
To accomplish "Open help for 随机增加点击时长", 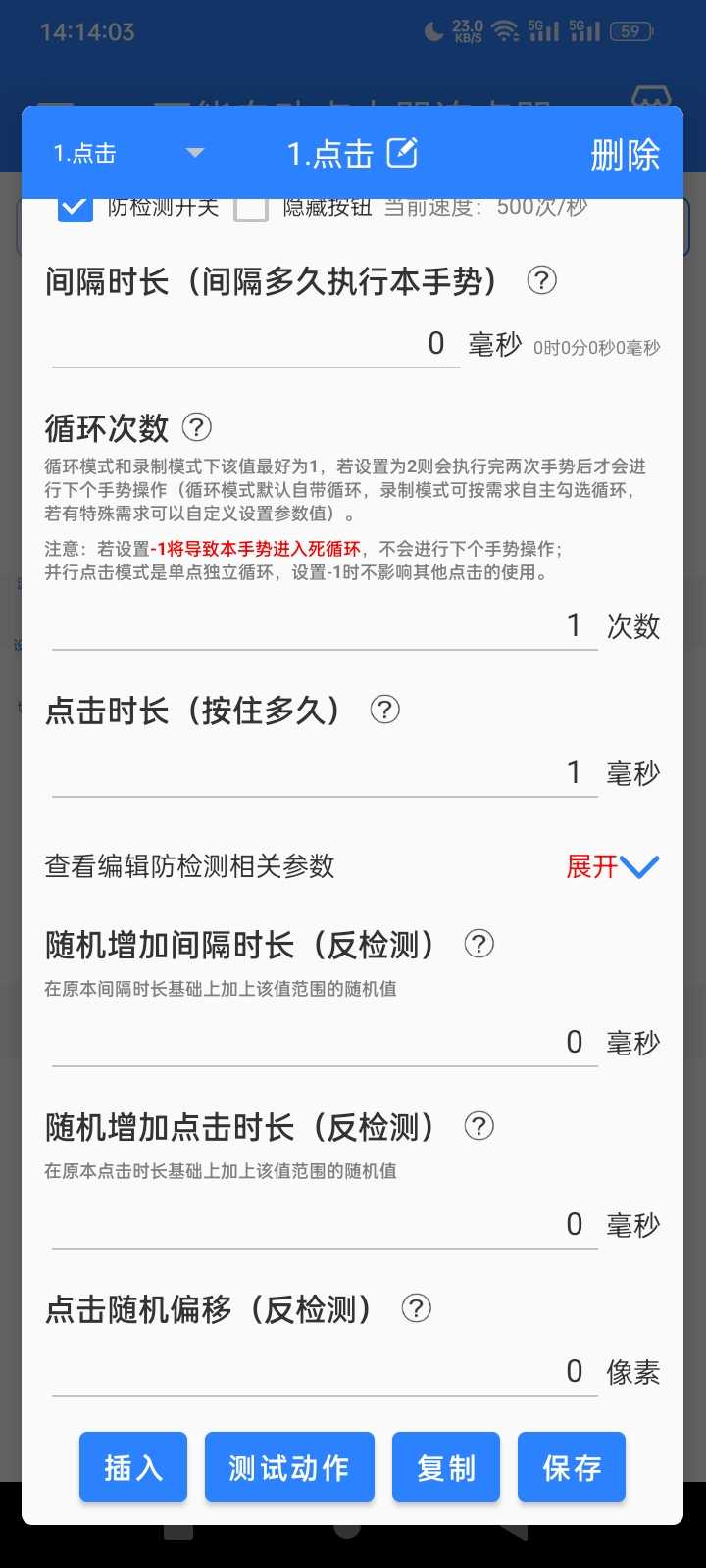I will pos(479,1126).
